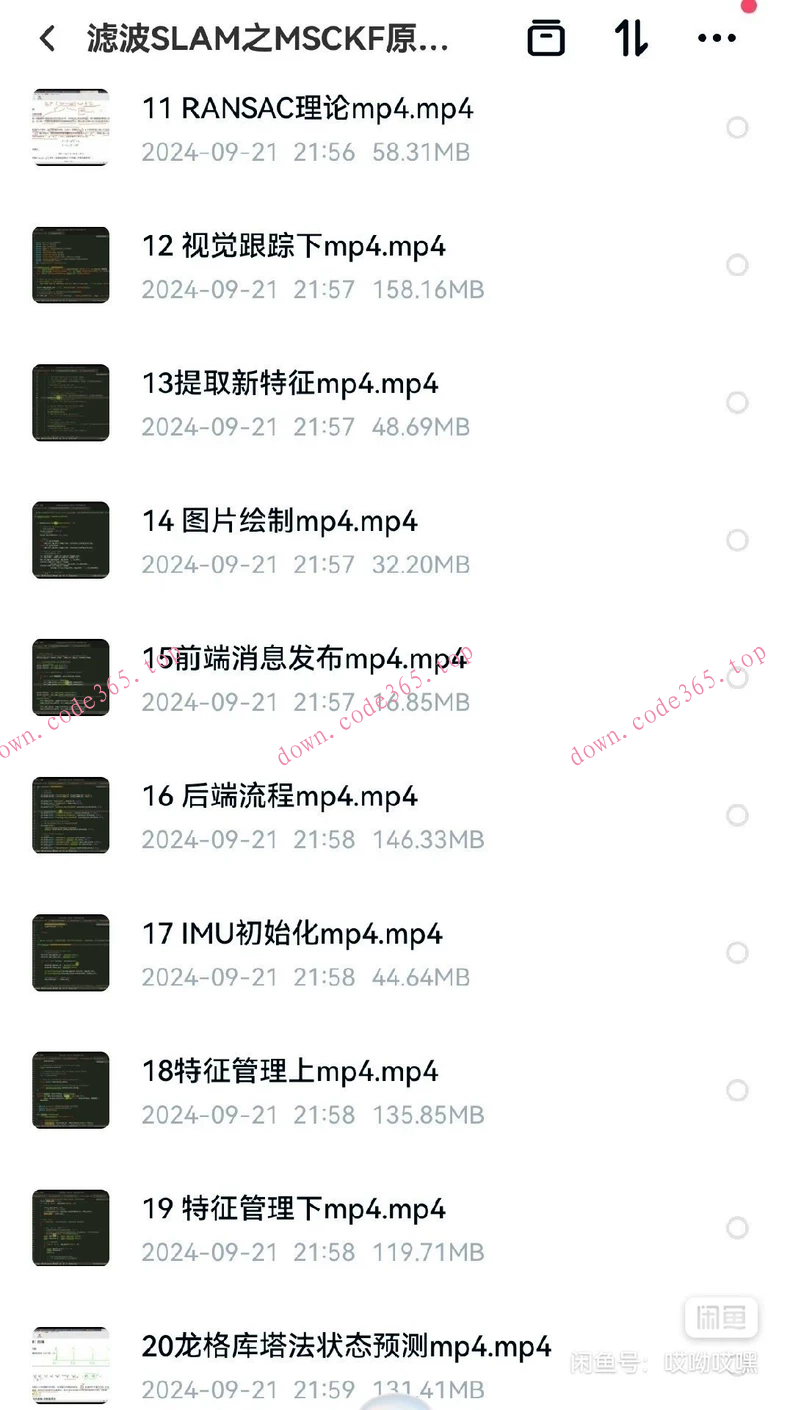Image resolution: width=790 pixels, height=1410 pixels.
Task: Tap thumbnail of 16 后端流程 video
Action: click(x=70, y=815)
